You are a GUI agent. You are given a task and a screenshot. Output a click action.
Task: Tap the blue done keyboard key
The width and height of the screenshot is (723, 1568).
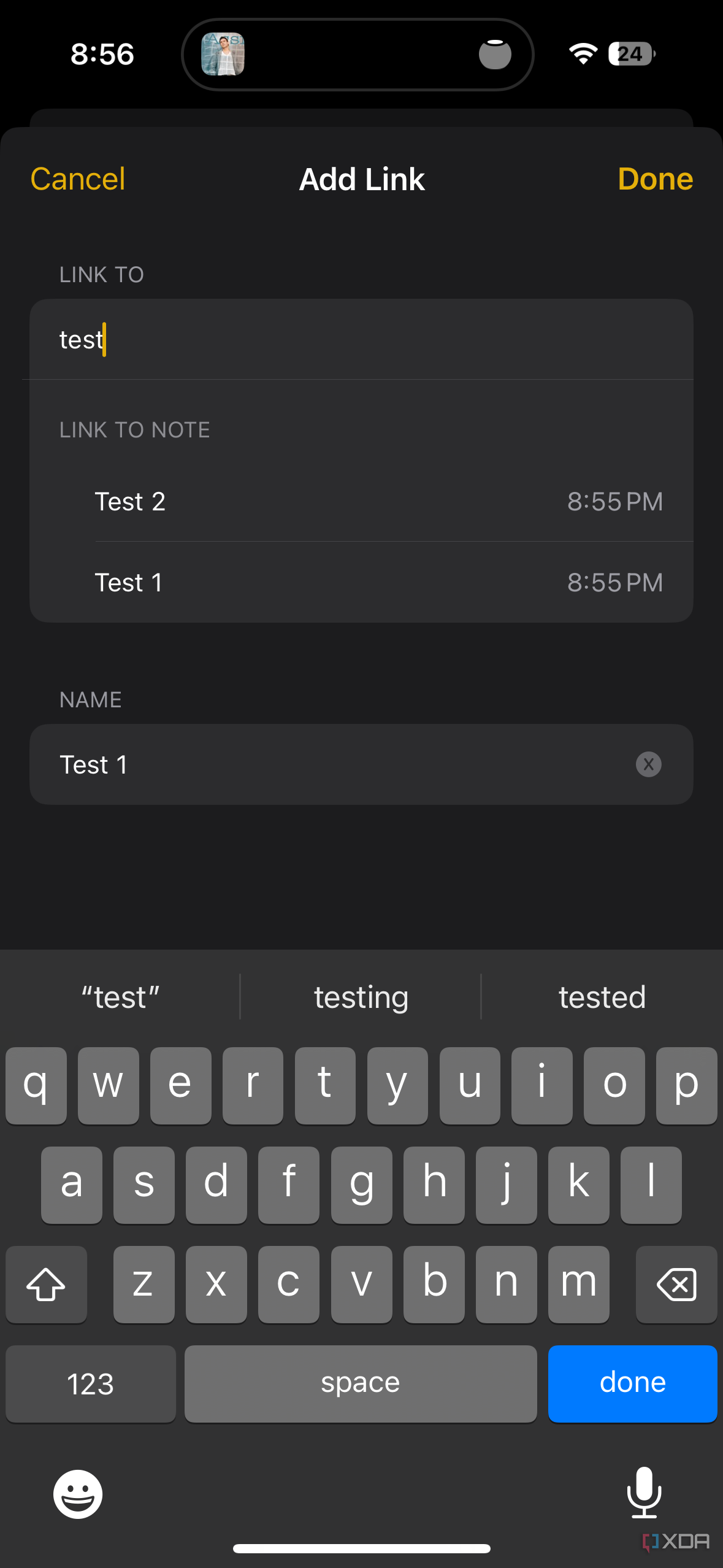point(632,1383)
